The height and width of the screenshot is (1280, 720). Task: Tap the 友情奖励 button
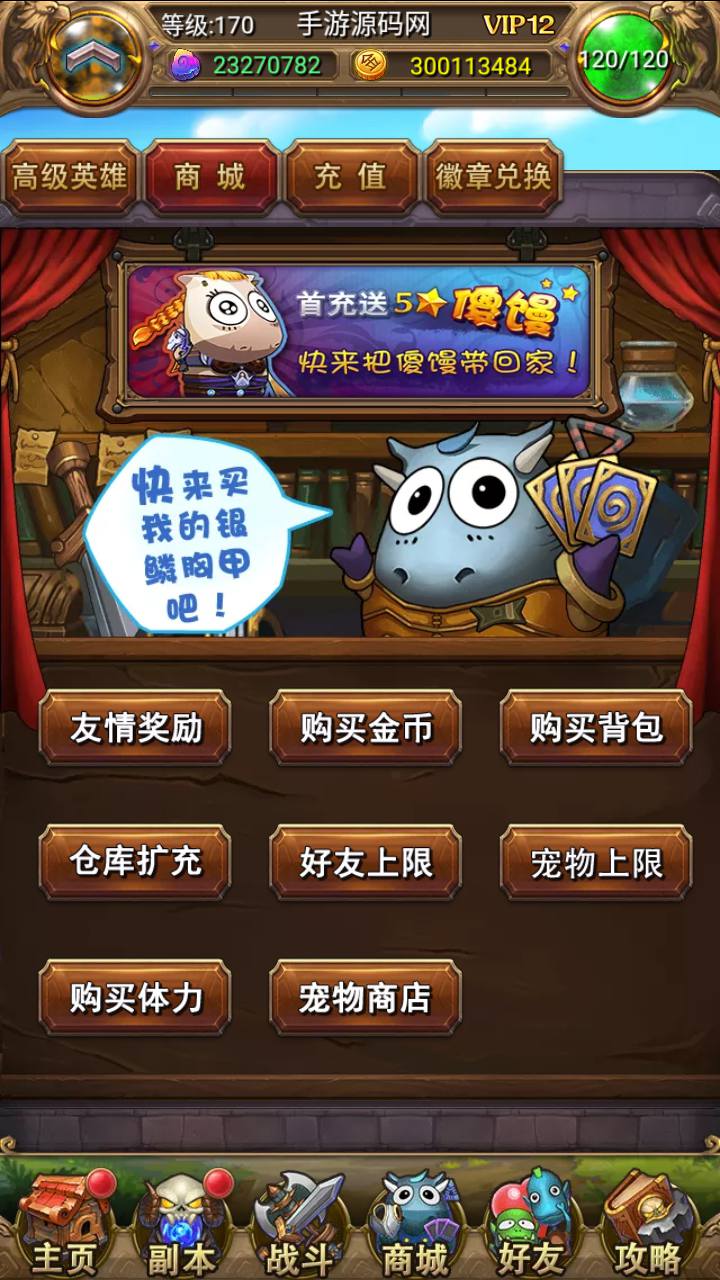click(x=135, y=728)
